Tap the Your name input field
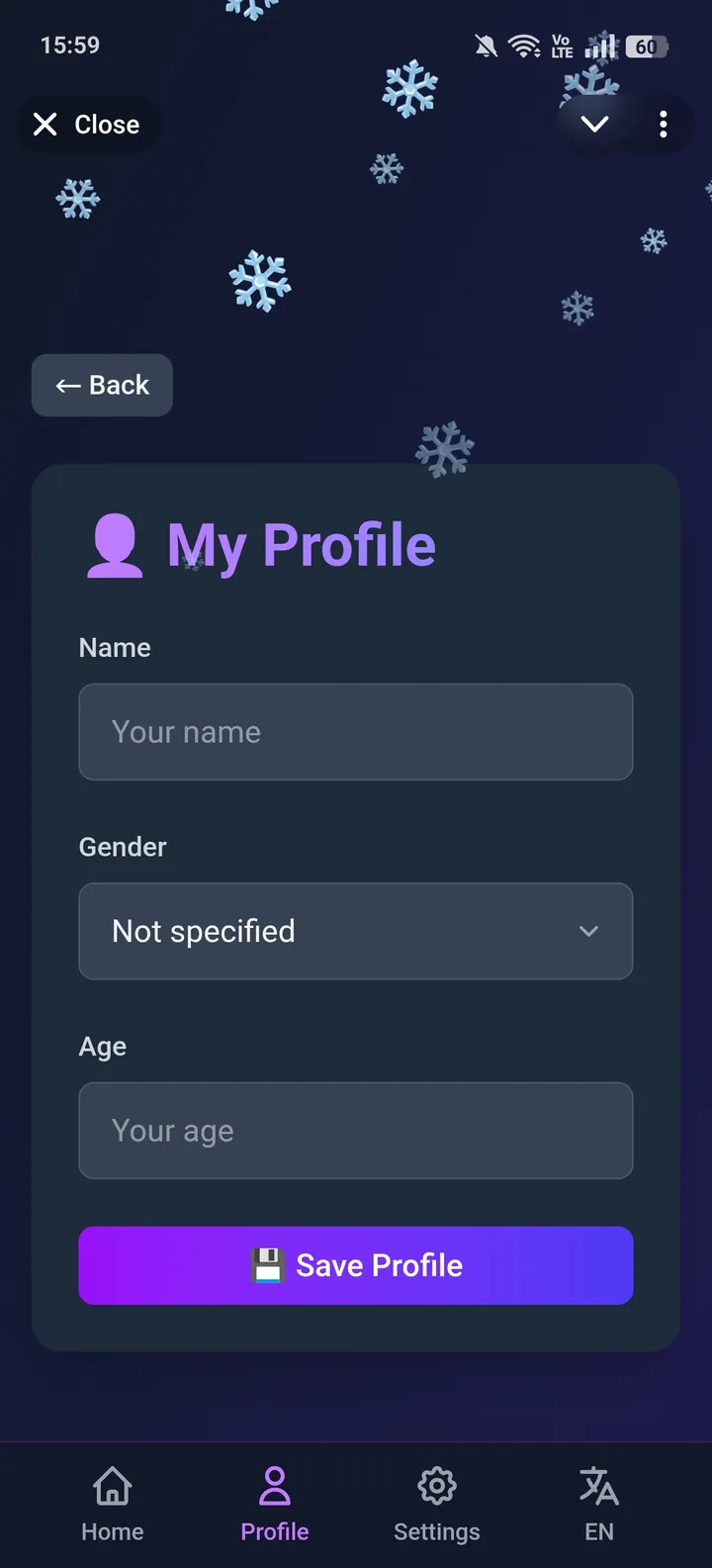Viewport: 712px width, 1568px height. pos(356,732)
